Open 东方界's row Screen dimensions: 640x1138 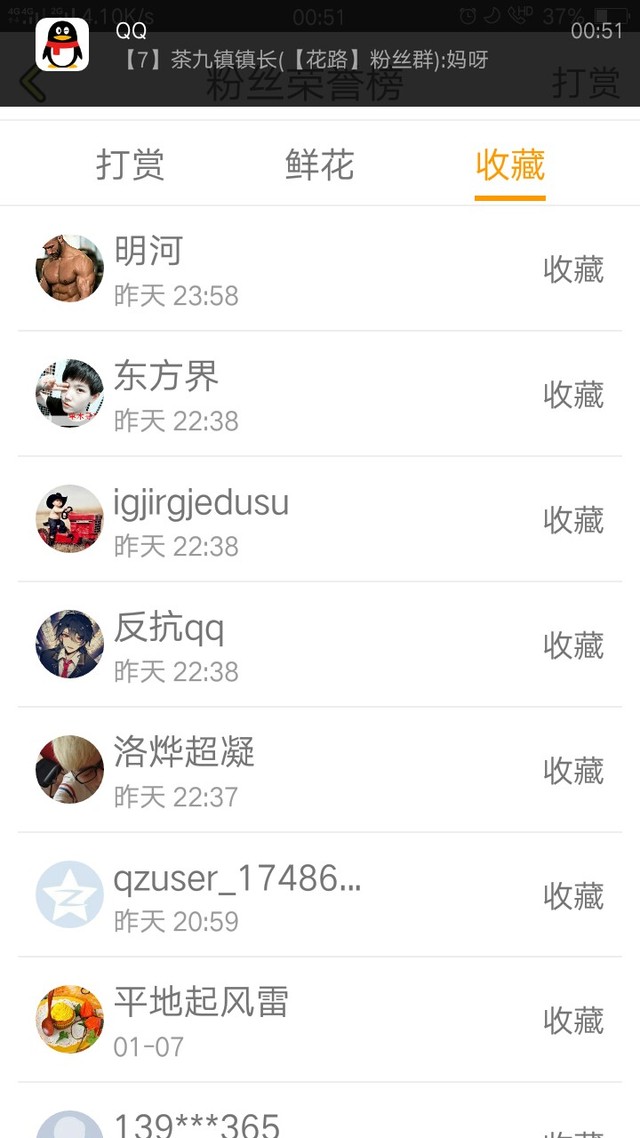pos(320,394)
